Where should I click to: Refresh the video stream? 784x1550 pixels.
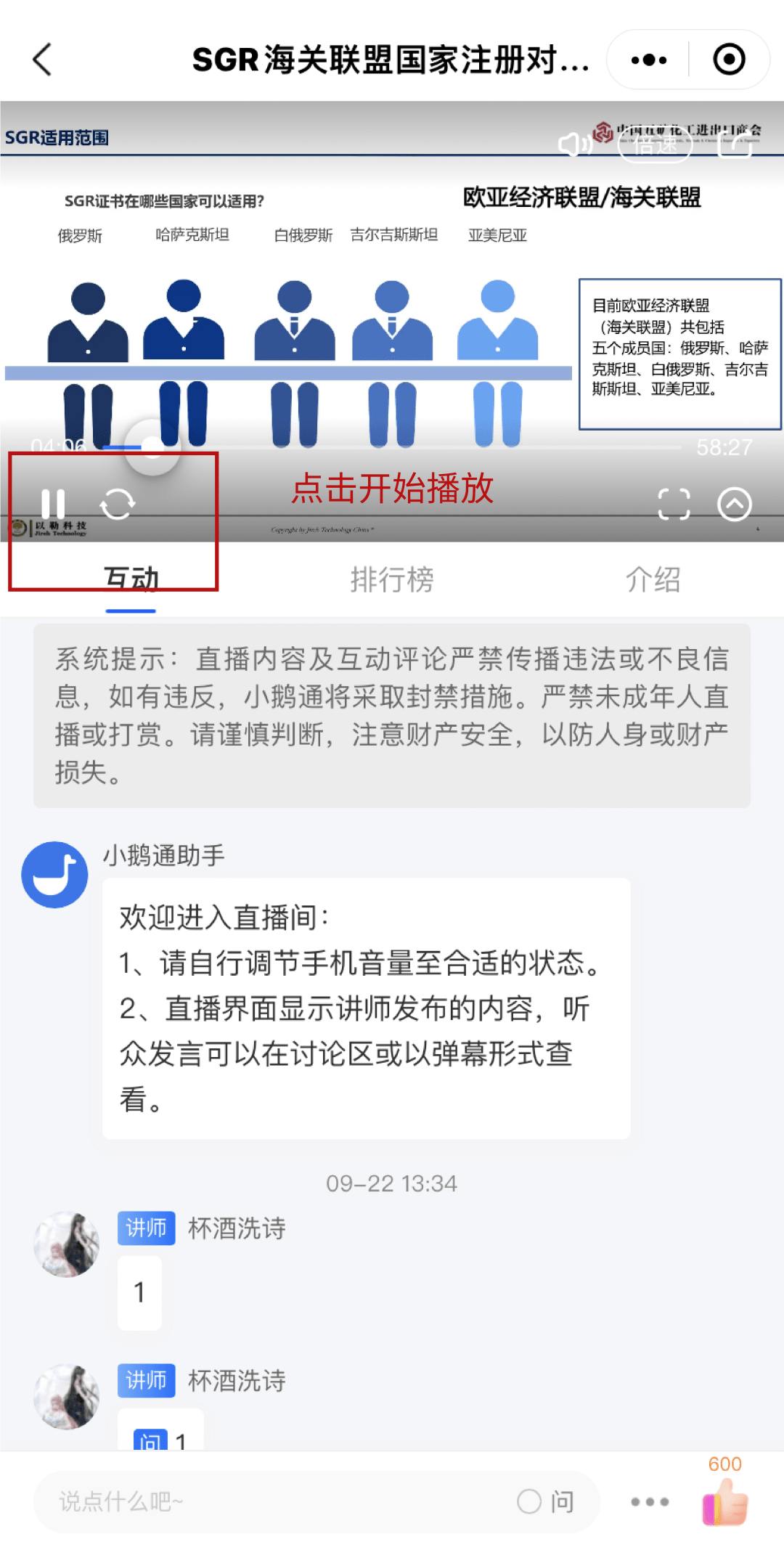[x=118, y=503]
